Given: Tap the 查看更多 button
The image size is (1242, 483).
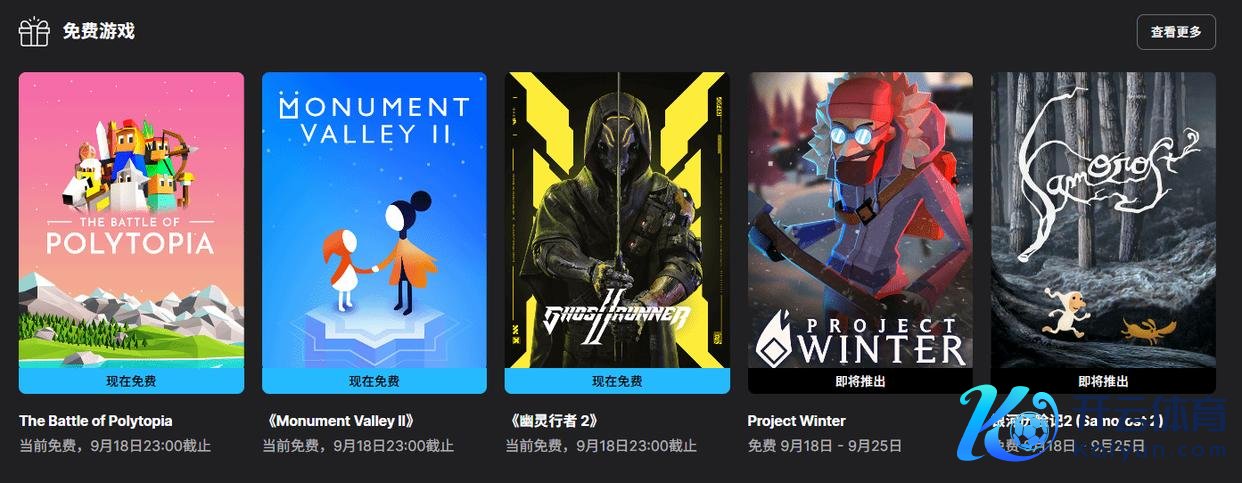Looking at the screenshot, I should point(1175,32).
